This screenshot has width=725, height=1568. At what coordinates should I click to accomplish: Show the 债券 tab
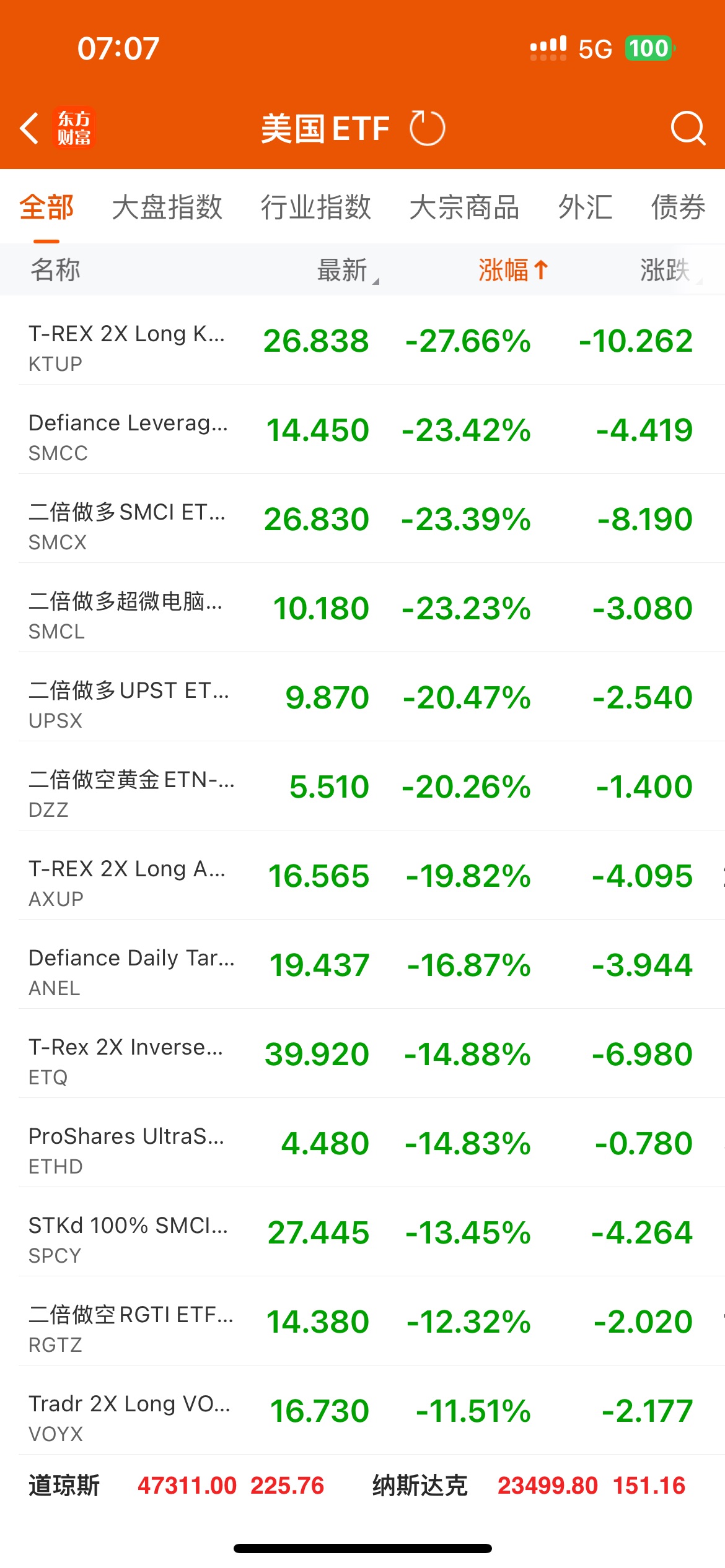(x=678, y=207)
